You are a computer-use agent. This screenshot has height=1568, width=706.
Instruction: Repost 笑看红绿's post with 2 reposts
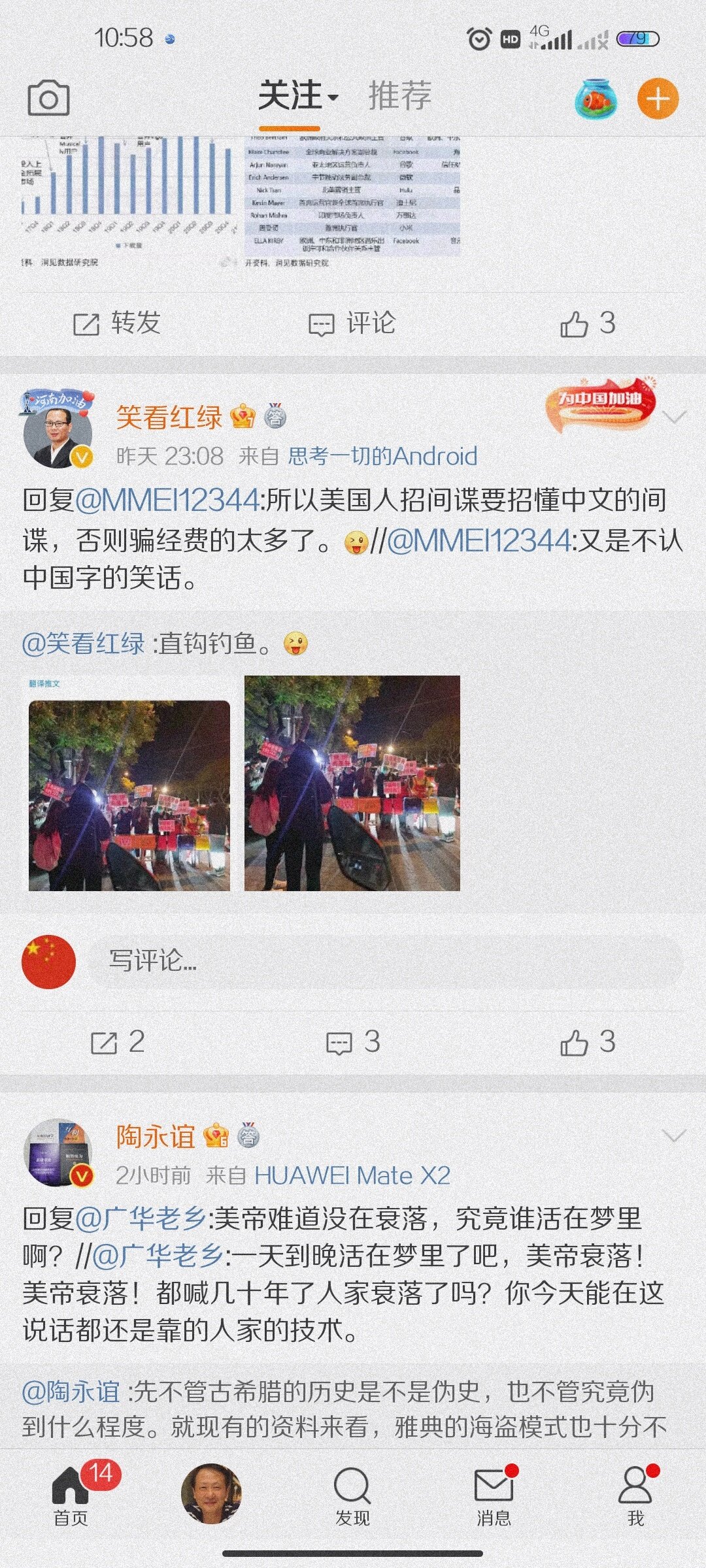118,1042
